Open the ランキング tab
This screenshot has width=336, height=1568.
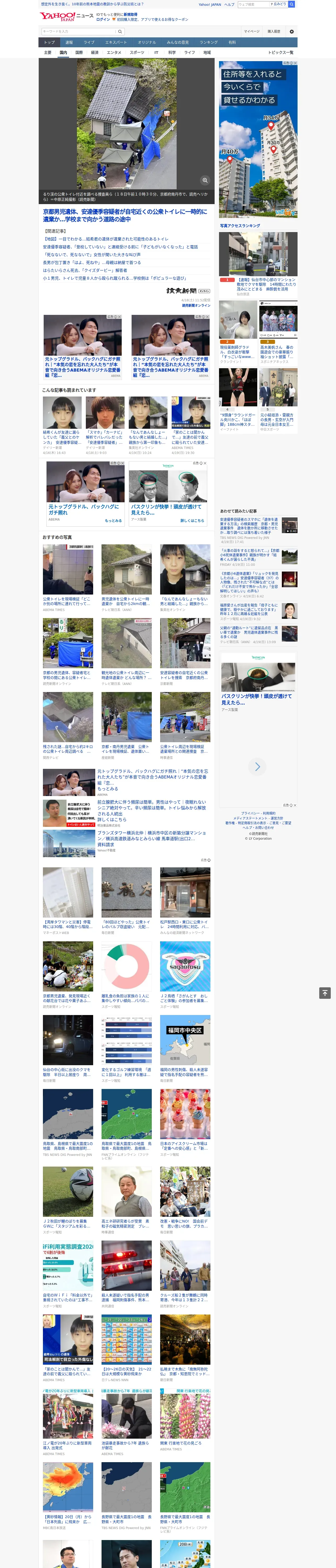click(x=209, y=43)
